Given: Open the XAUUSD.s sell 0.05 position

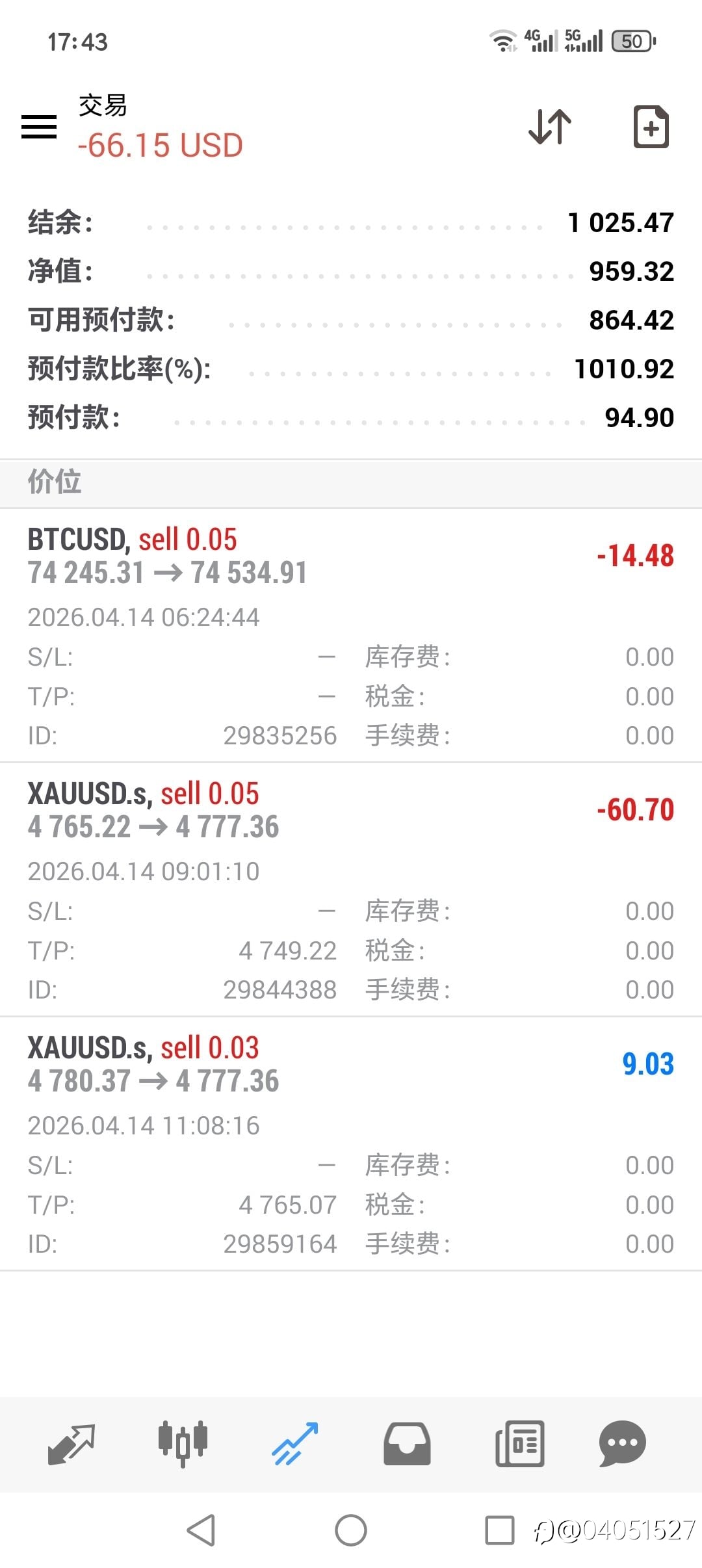Looking at the screenshot, I should (351, 889).
